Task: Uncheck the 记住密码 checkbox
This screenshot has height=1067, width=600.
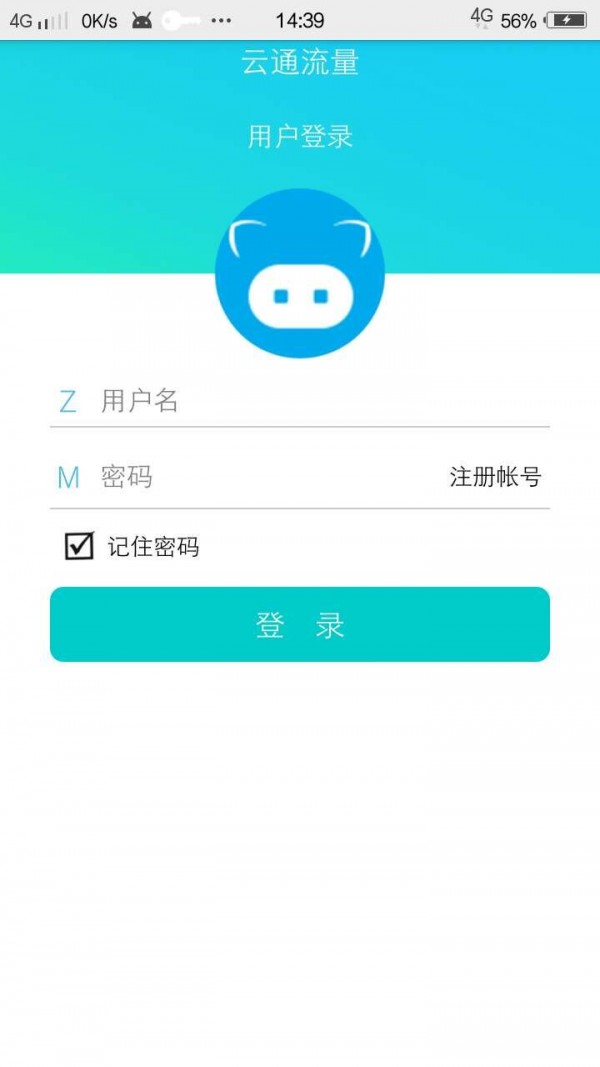Action: 79,546
